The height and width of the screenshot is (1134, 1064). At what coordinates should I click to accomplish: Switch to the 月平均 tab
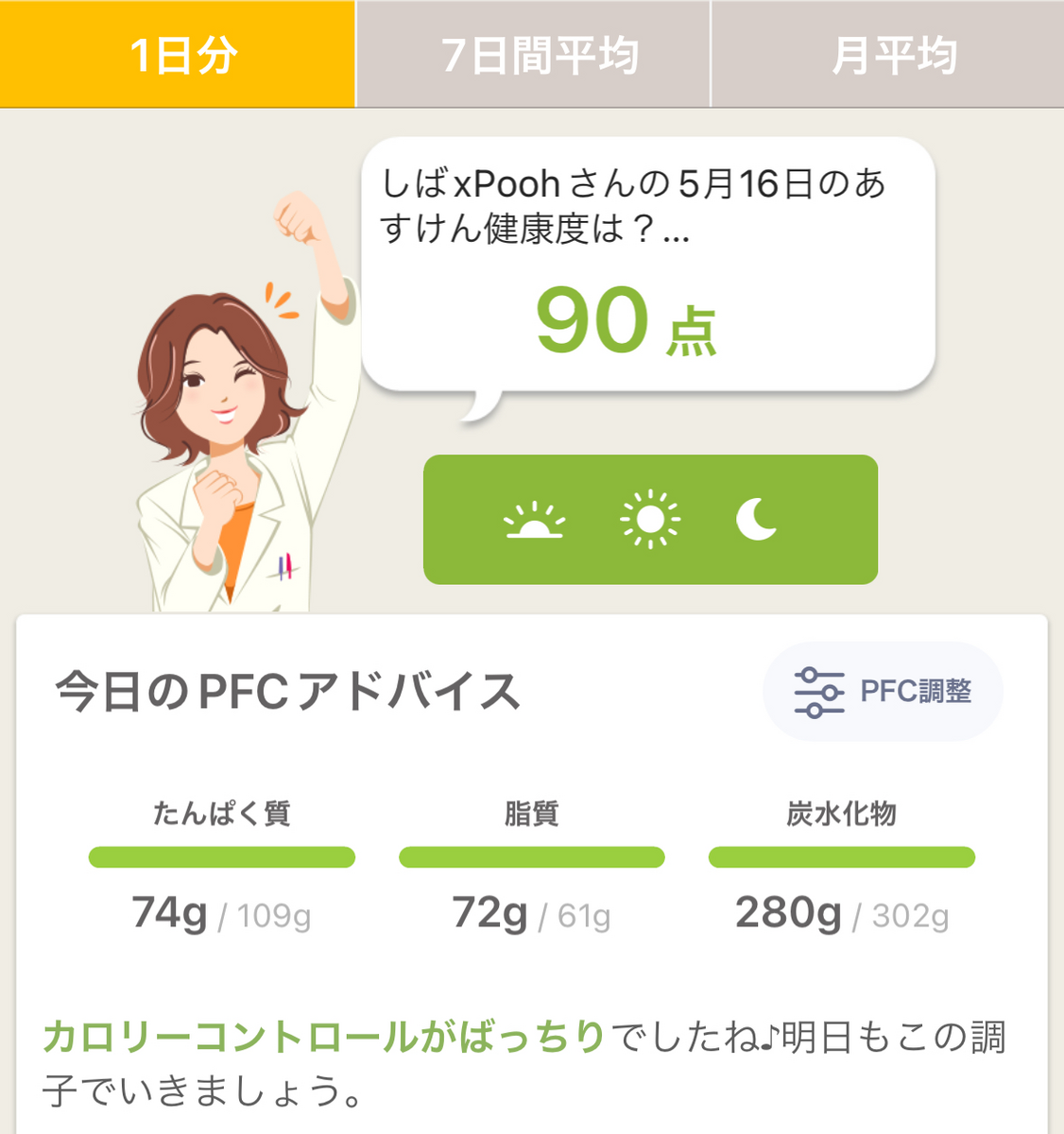pyautogui.click(x=888, y=54)
